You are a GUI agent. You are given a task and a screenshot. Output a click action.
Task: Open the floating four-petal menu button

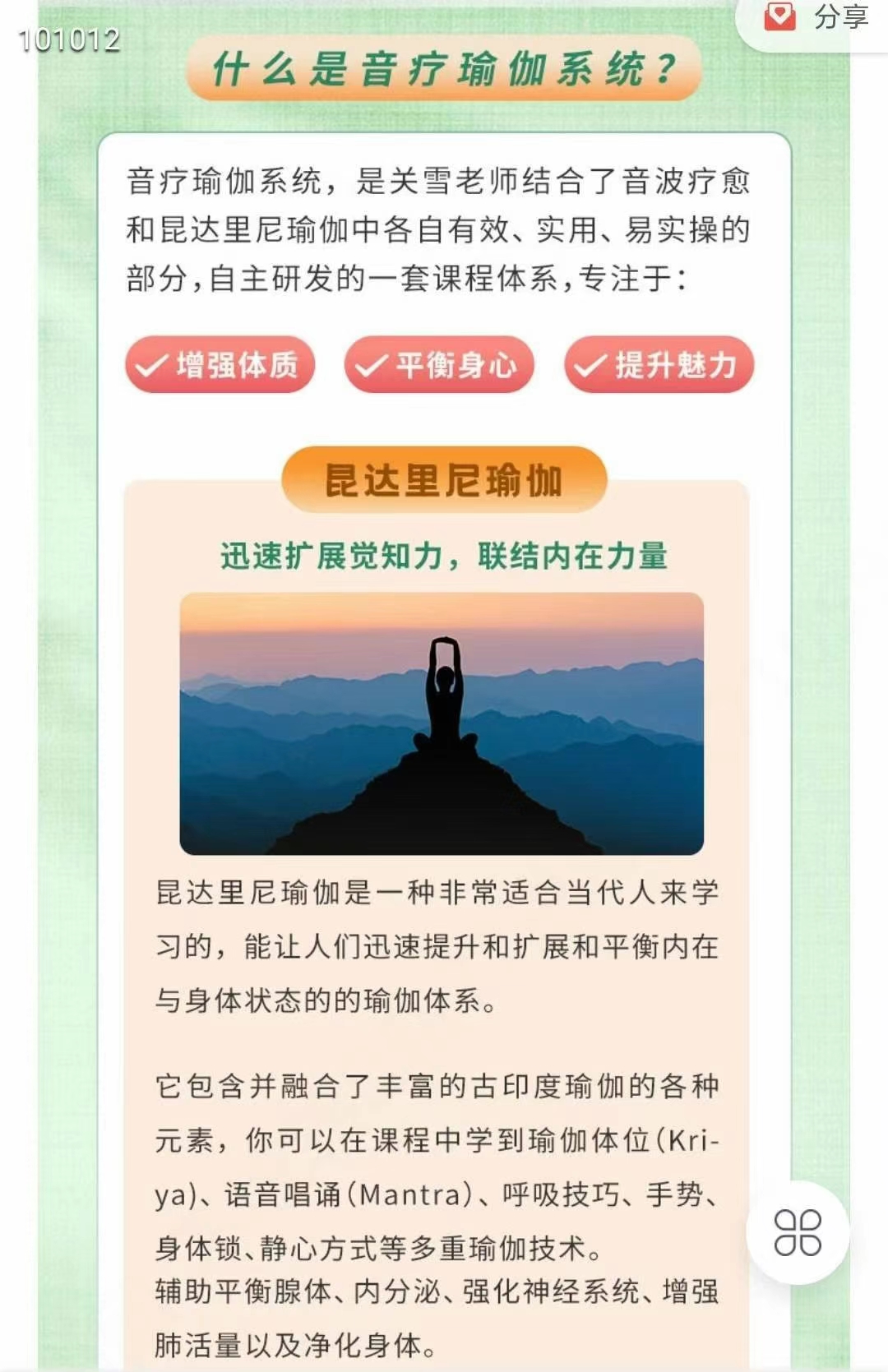[797, 1231]
